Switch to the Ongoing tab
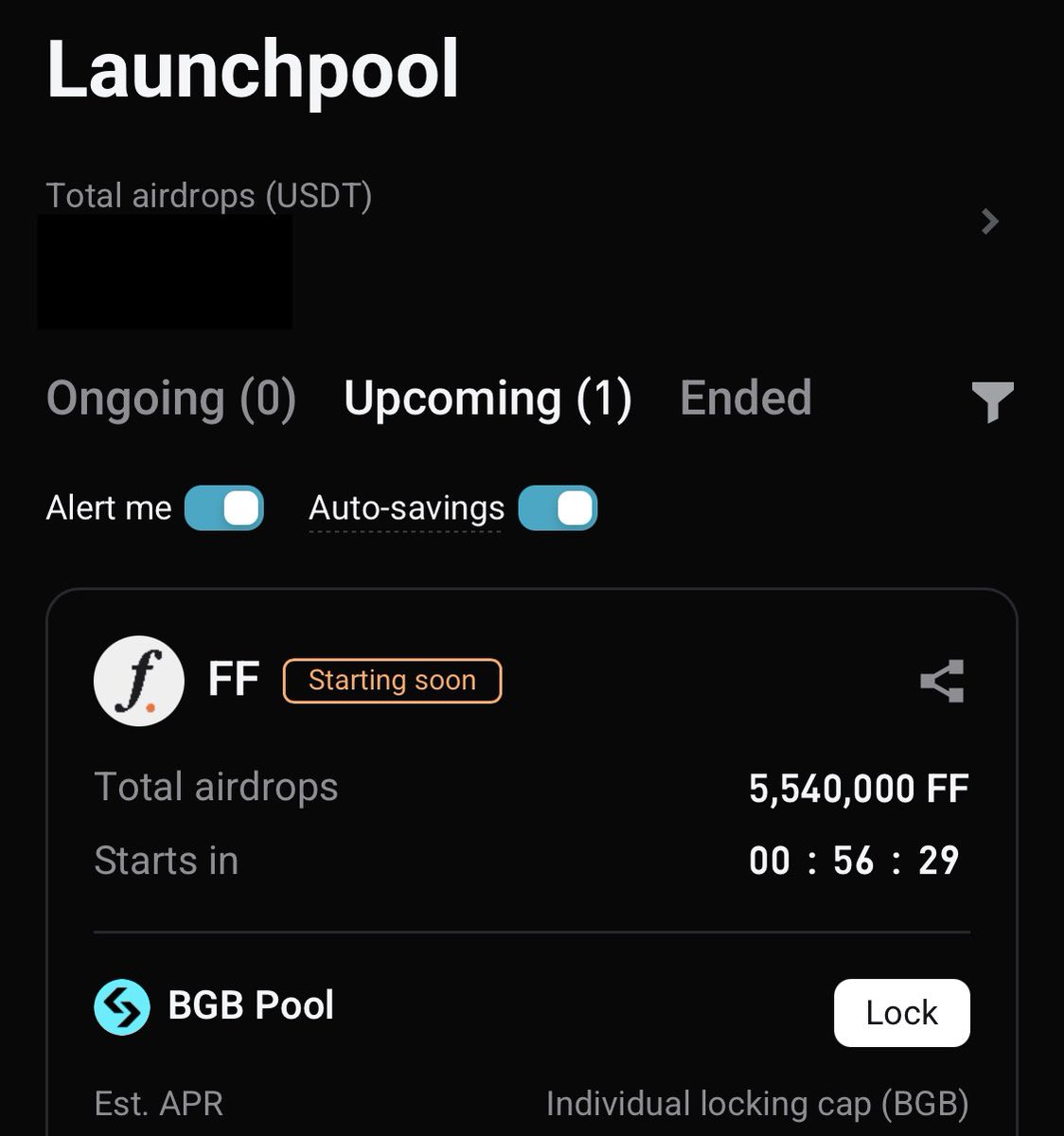 coord(170,399)
